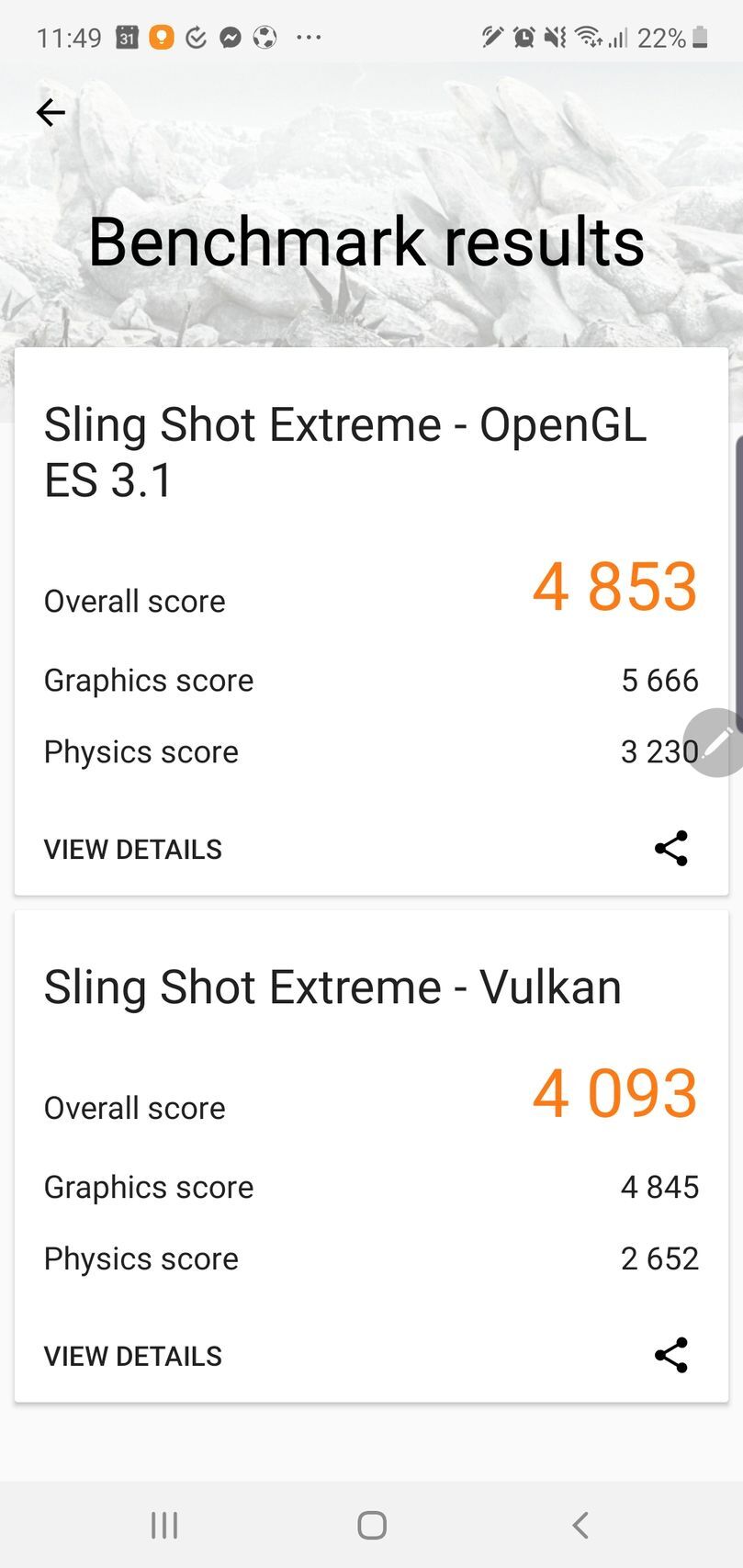Go back using the top-left arrow
Image resolution: width=743 pixels, height=1568 pixels.
[x=51, y=112]
